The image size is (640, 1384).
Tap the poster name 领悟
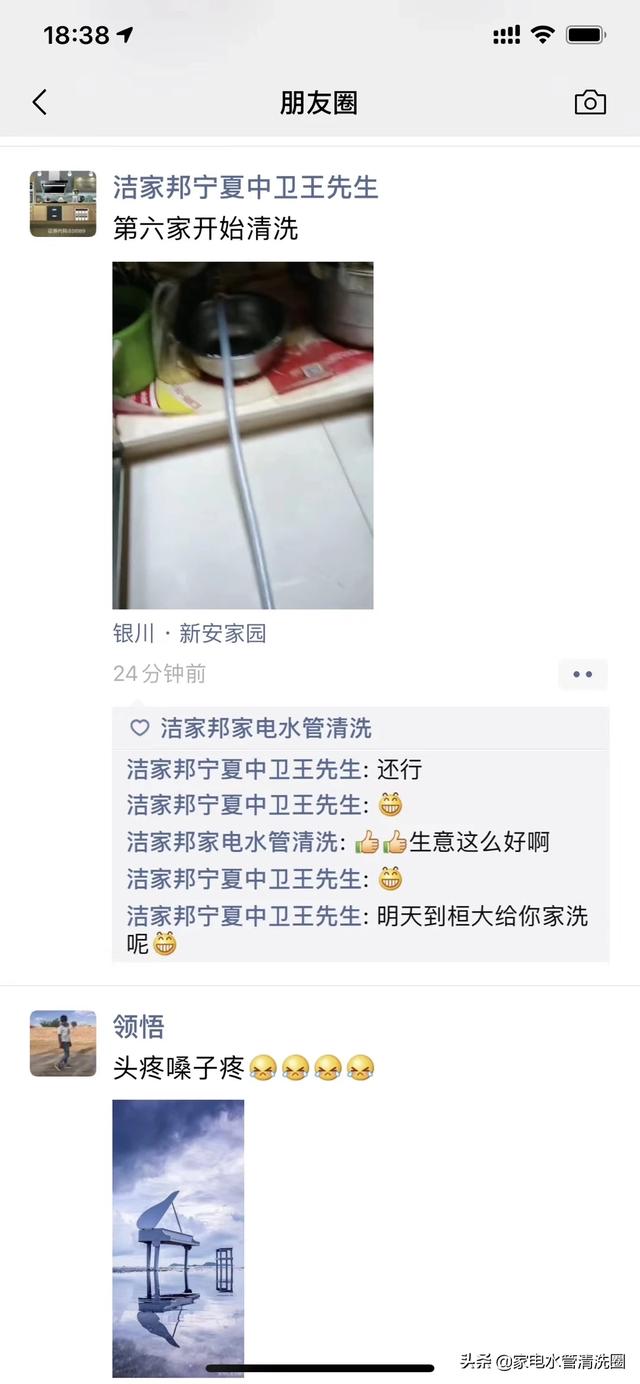pyautogui.click(x=138, y=1026)
